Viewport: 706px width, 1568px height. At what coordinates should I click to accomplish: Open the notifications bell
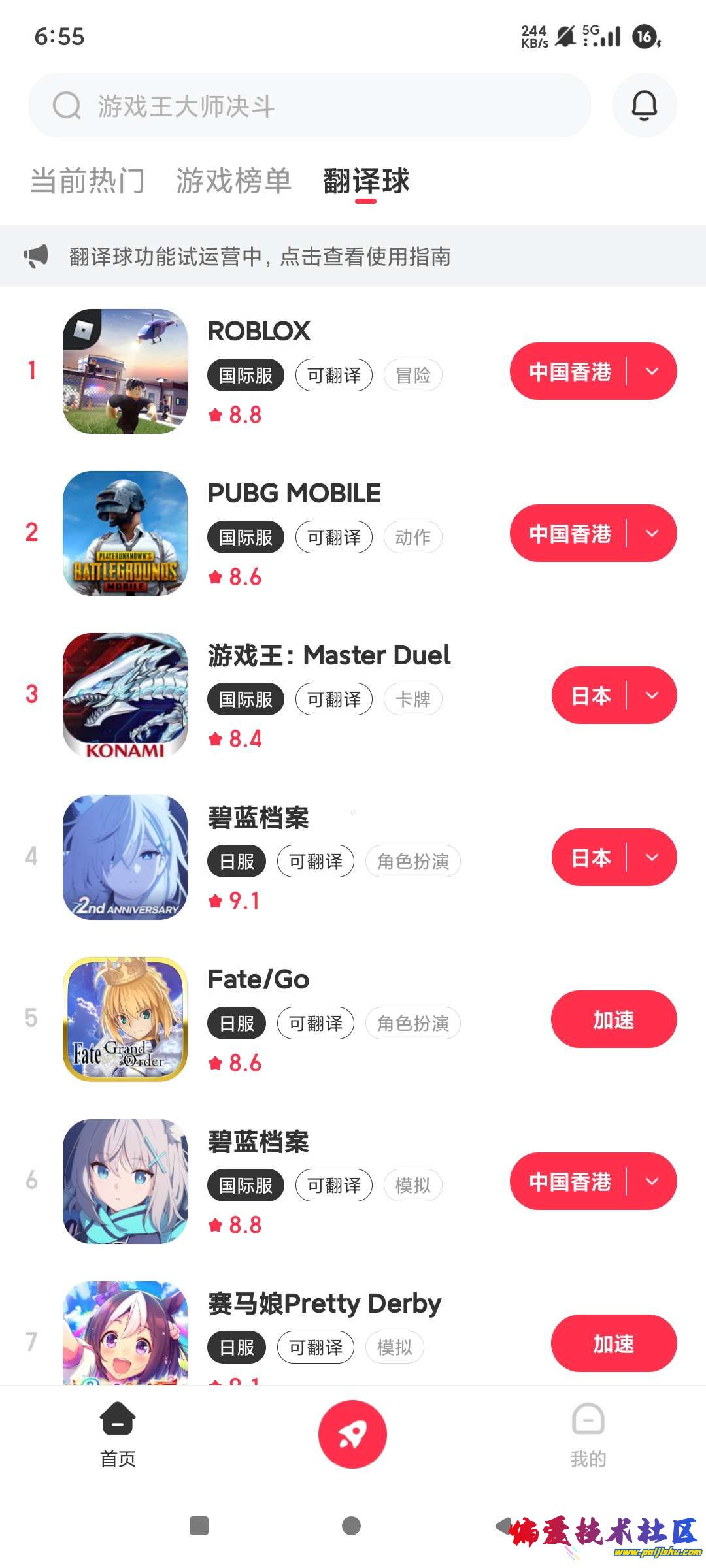point(644,106)
